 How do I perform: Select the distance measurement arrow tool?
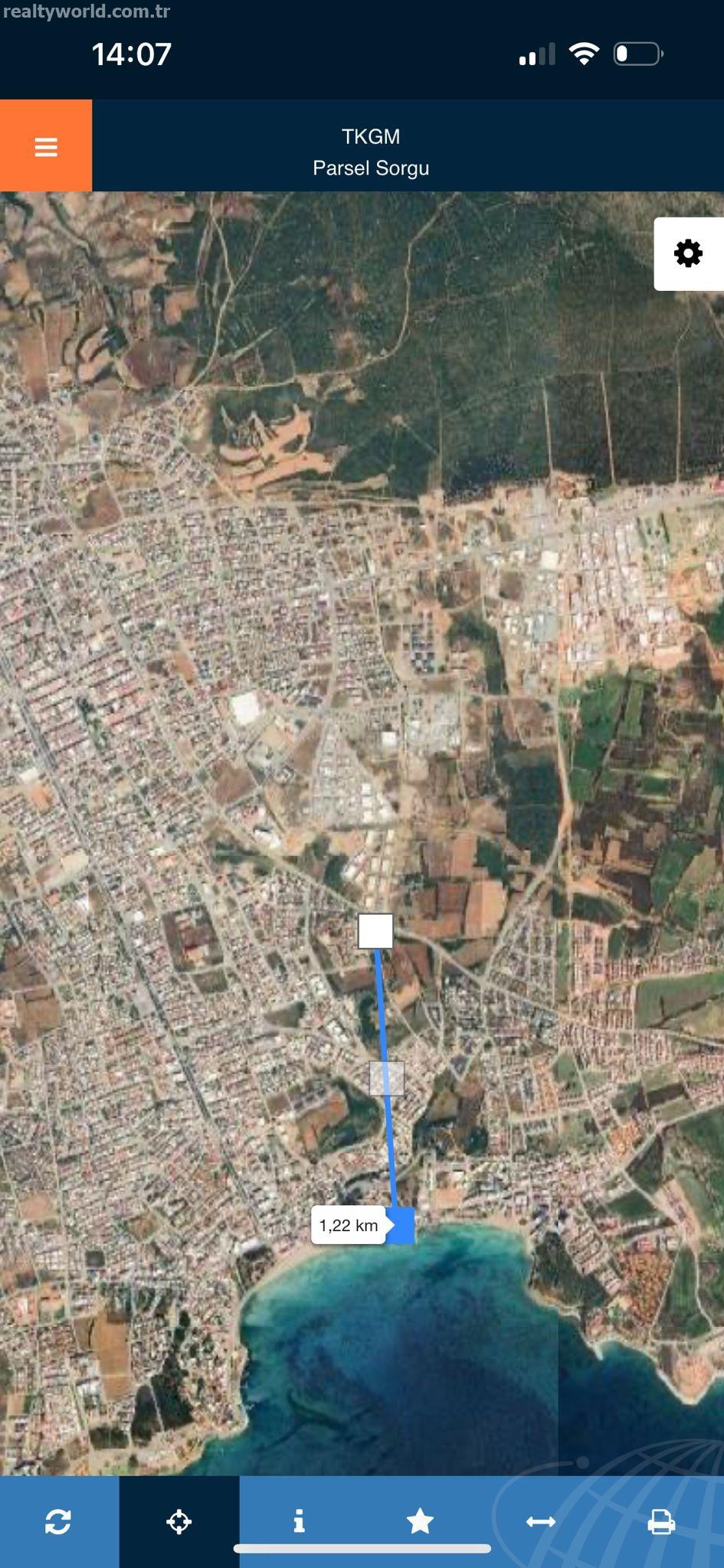click(x=541, y=1521)
